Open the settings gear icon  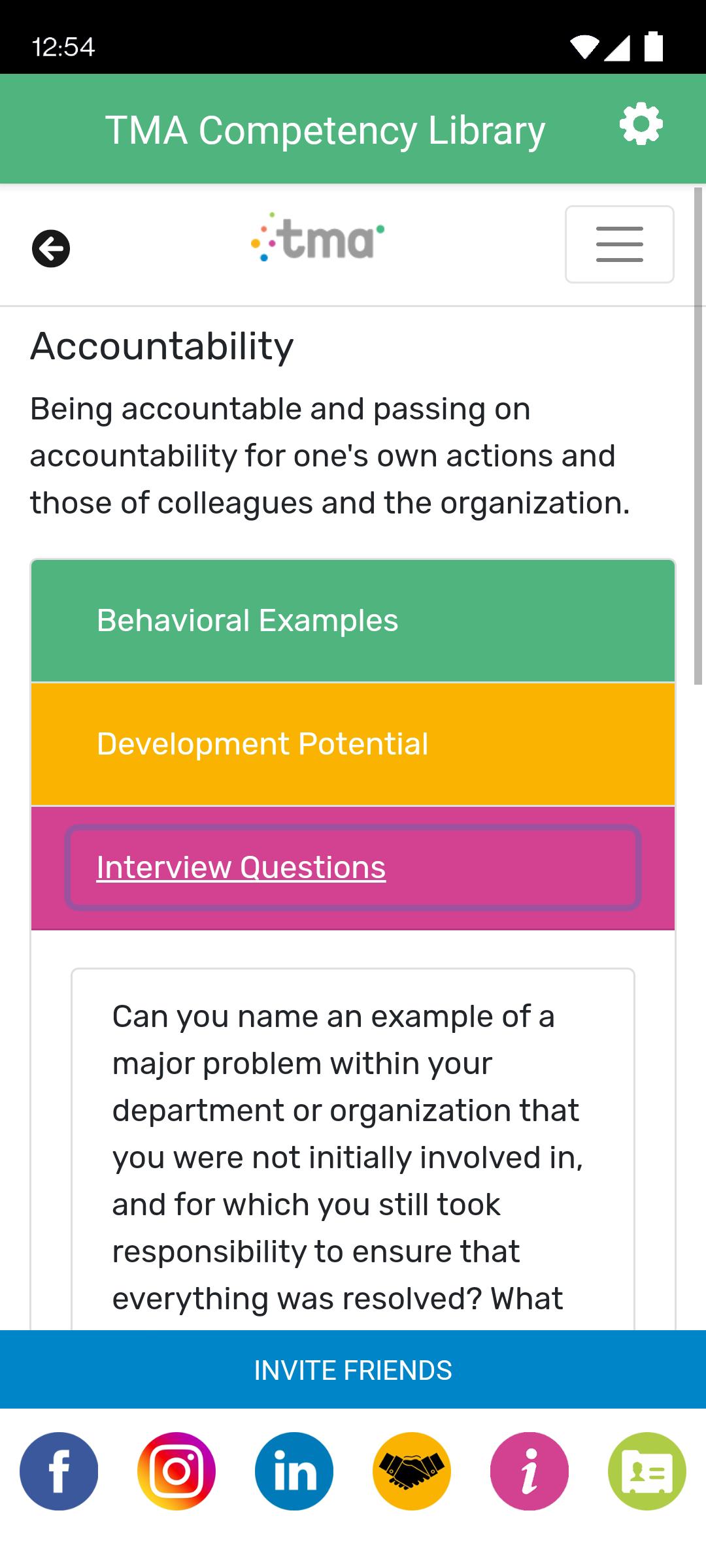pyautogui.click(x=641, y=124)
